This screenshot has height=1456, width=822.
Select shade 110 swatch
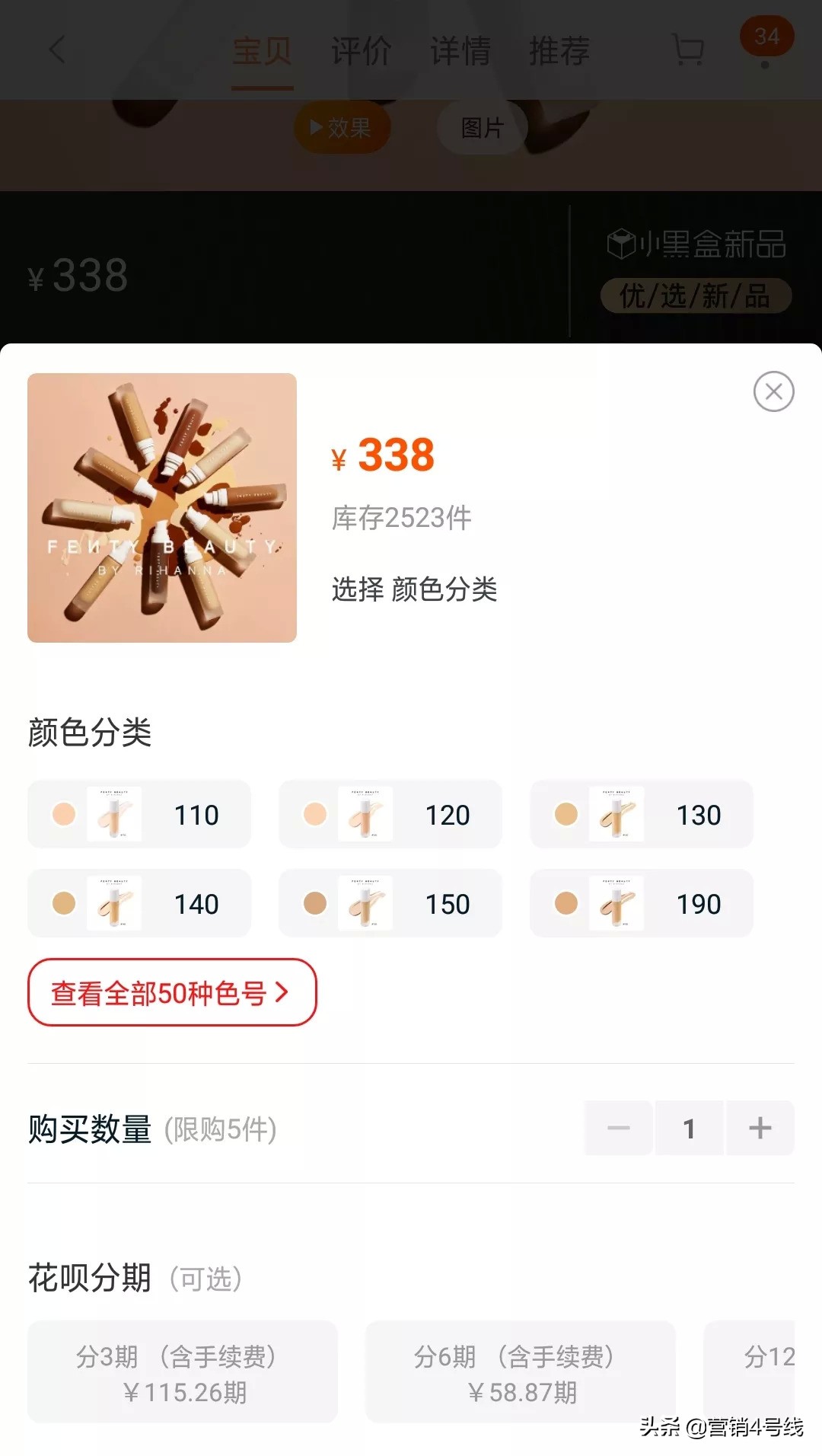point(139,815)
